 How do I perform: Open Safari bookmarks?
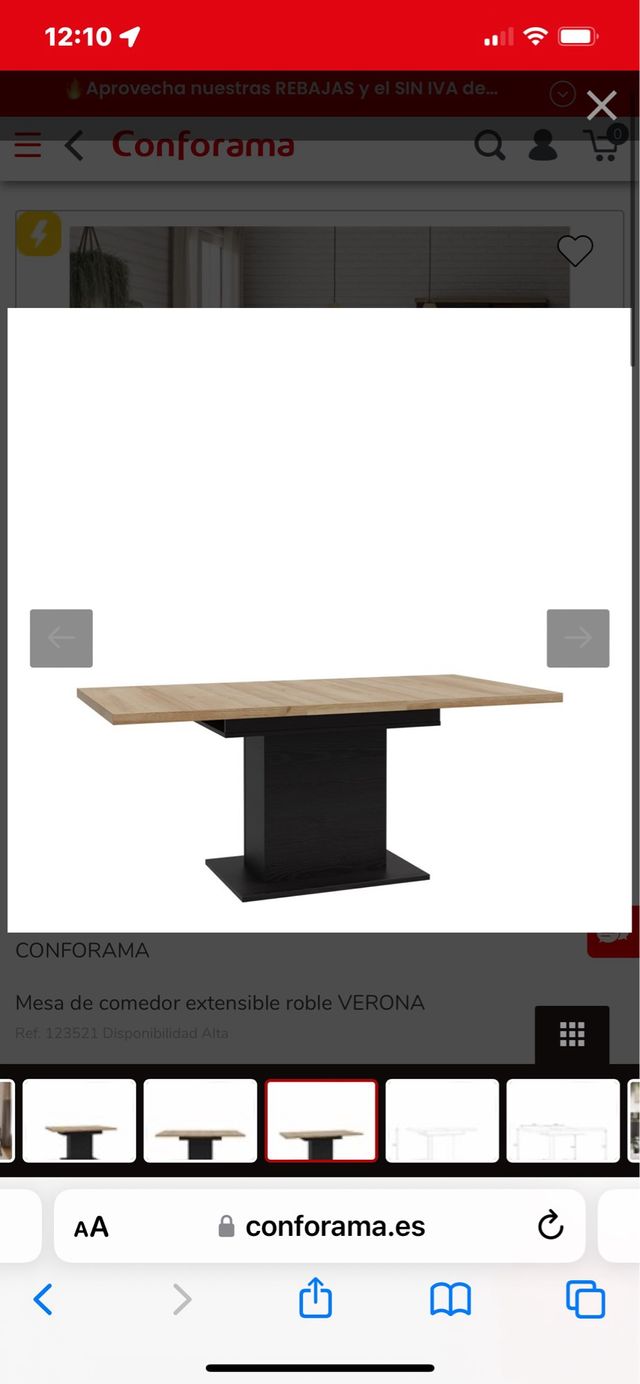(450, 1299)
